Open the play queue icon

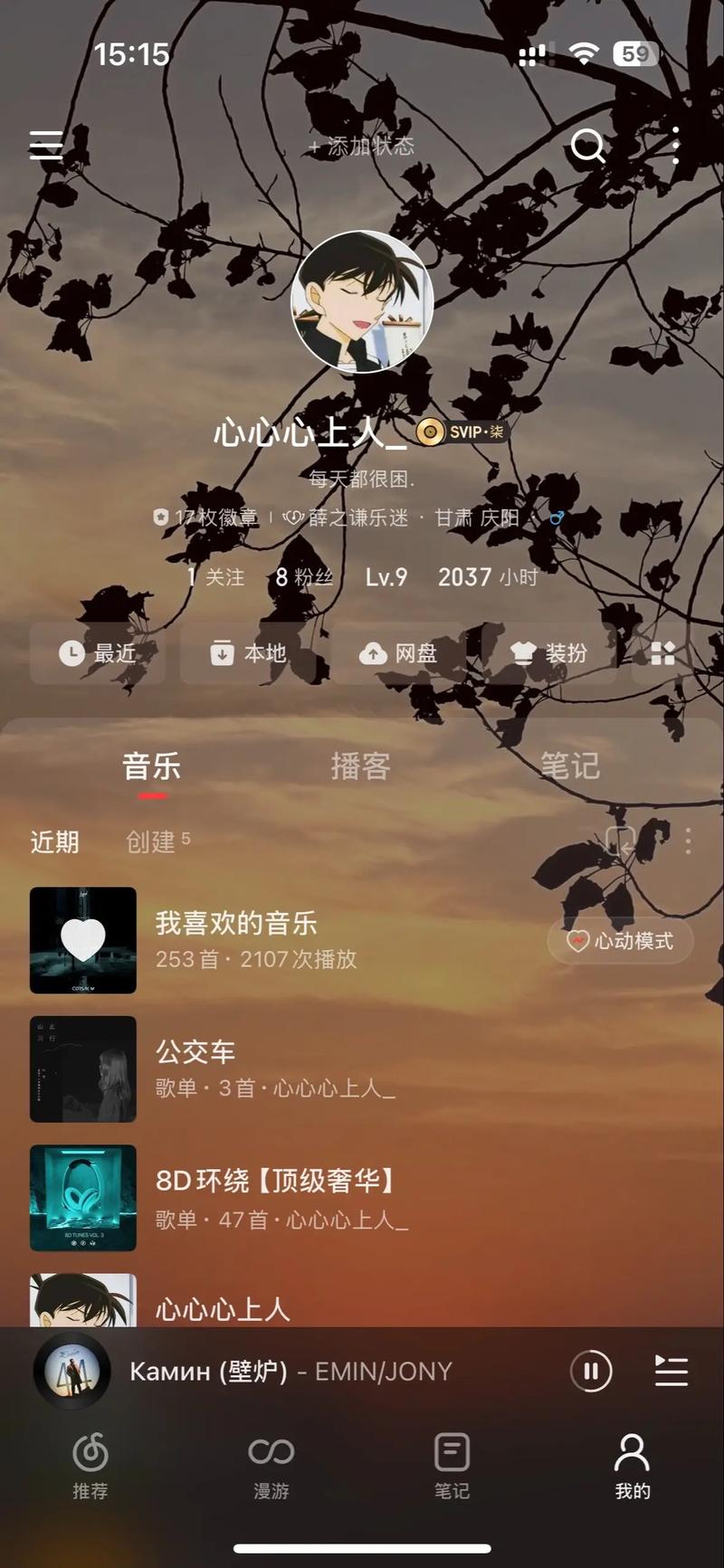[670, 1371]
